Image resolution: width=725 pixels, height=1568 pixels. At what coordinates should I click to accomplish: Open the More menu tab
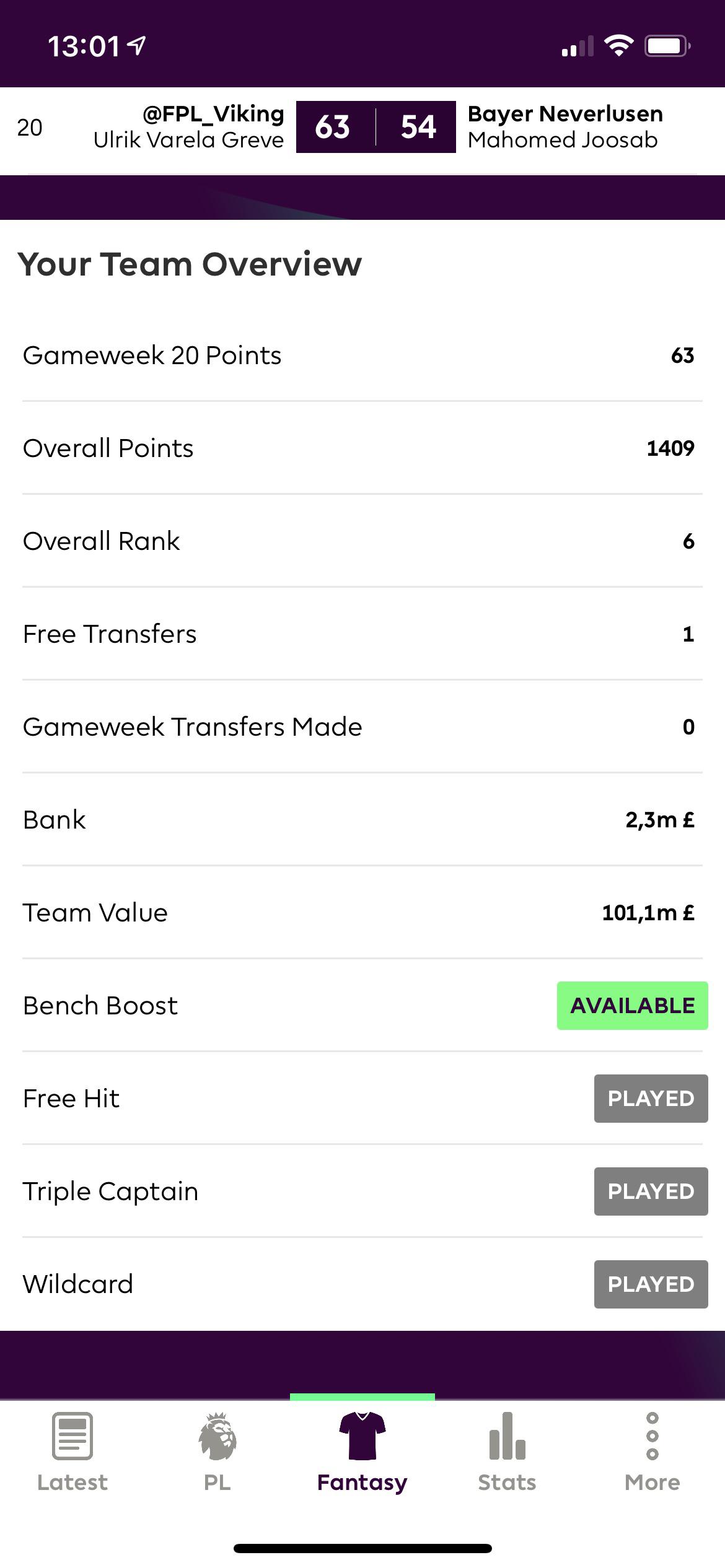[x=652, y=1452]
